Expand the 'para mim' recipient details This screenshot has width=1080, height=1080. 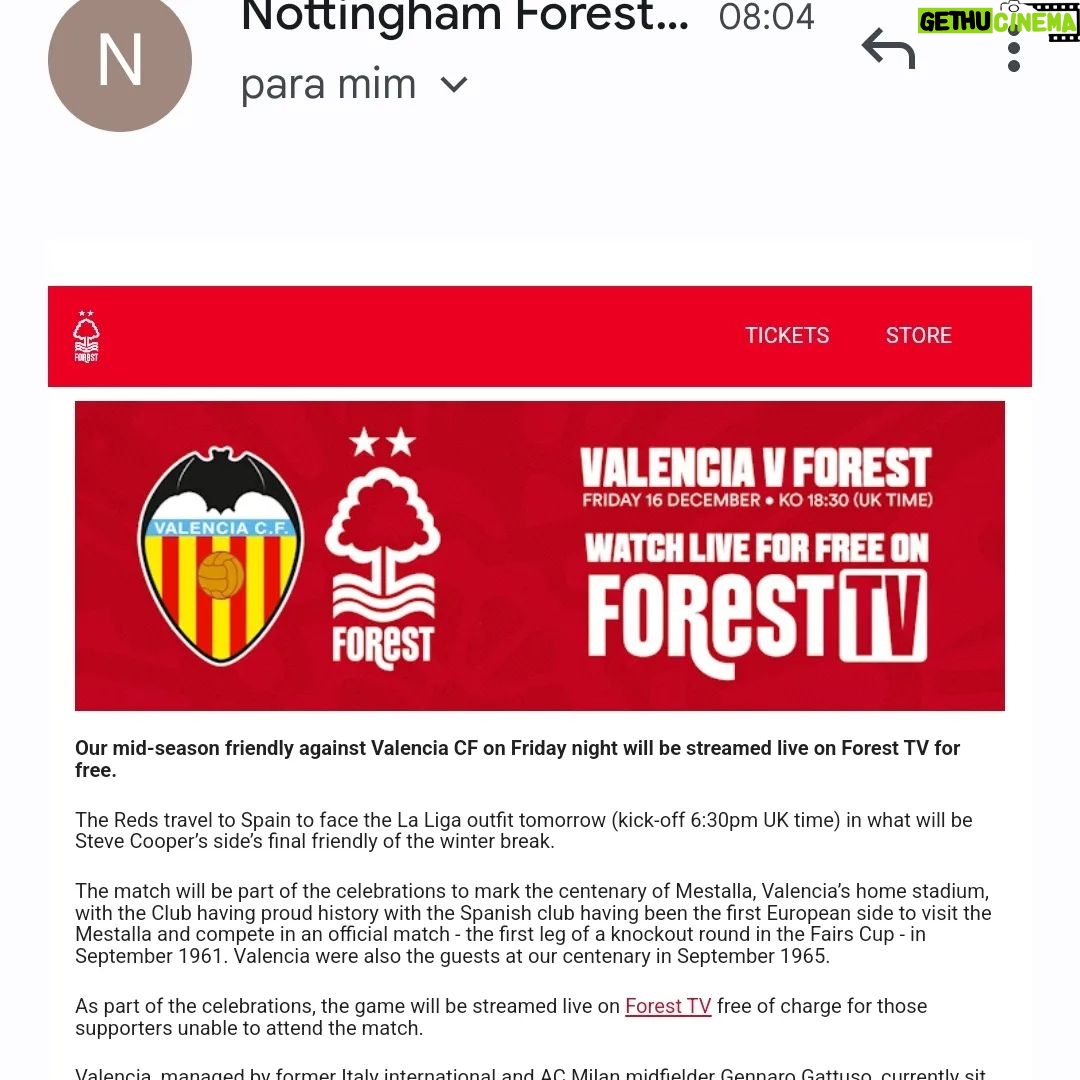point(454,84)
